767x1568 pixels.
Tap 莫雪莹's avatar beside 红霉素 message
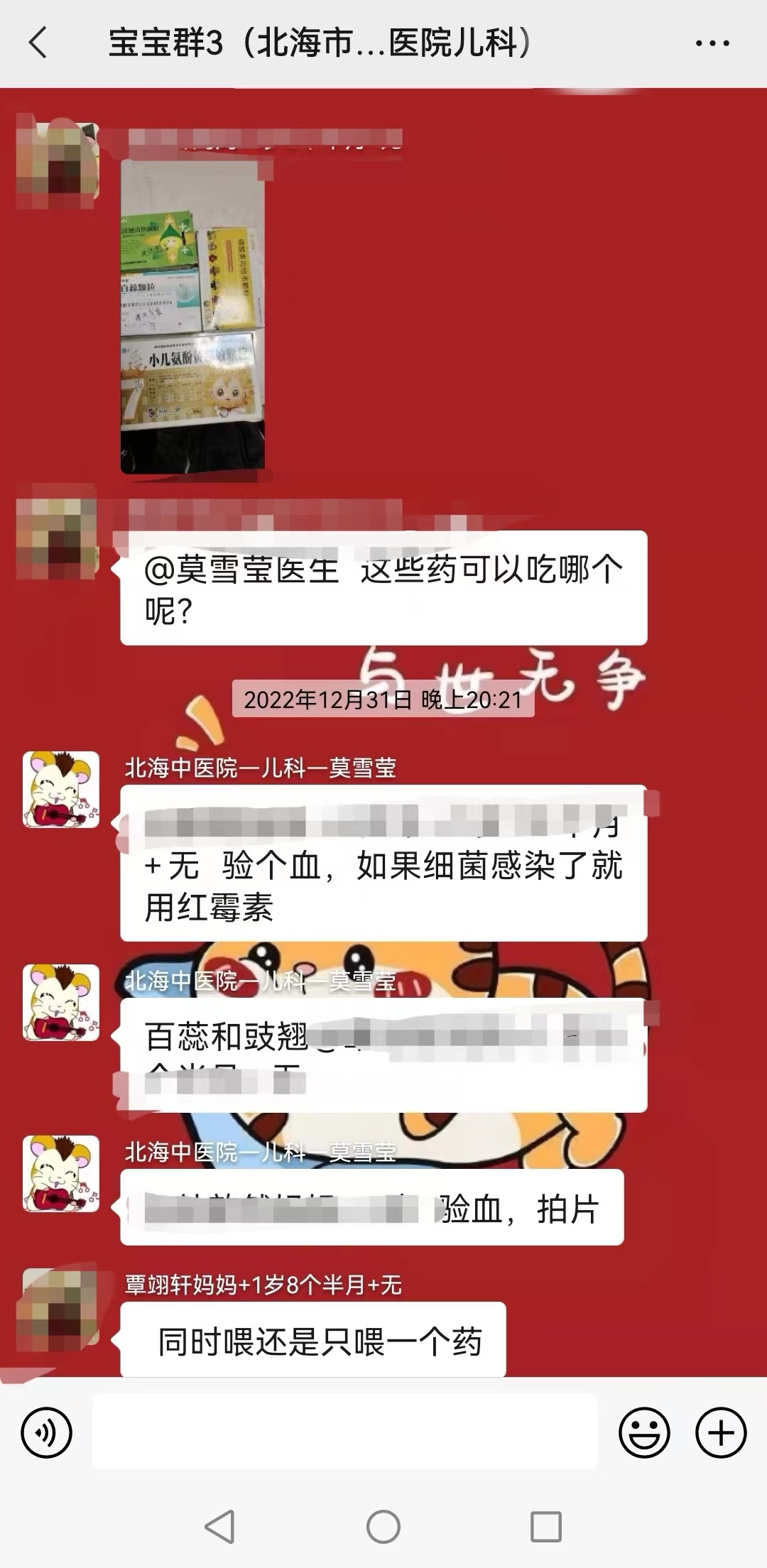61,790
